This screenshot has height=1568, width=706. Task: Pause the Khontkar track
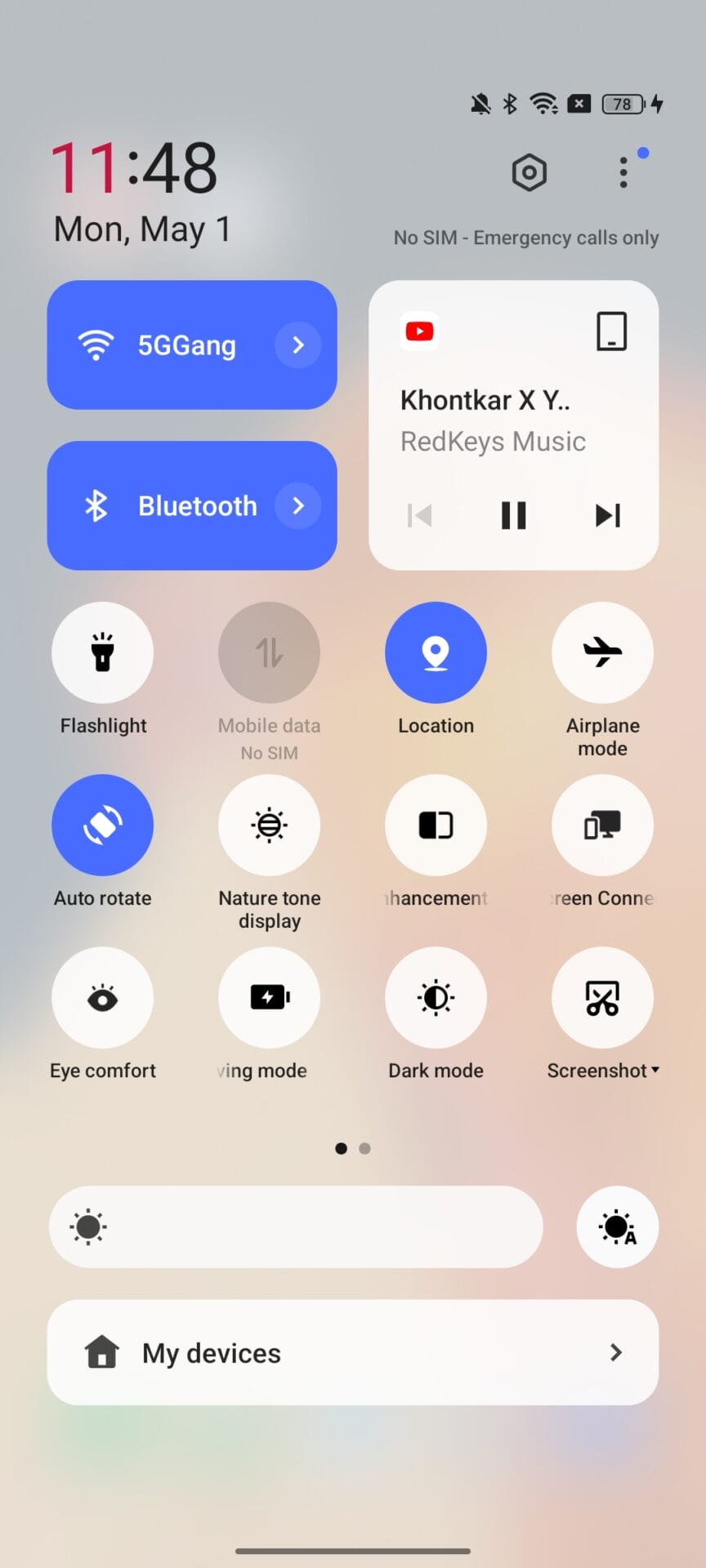pos(513,515)
